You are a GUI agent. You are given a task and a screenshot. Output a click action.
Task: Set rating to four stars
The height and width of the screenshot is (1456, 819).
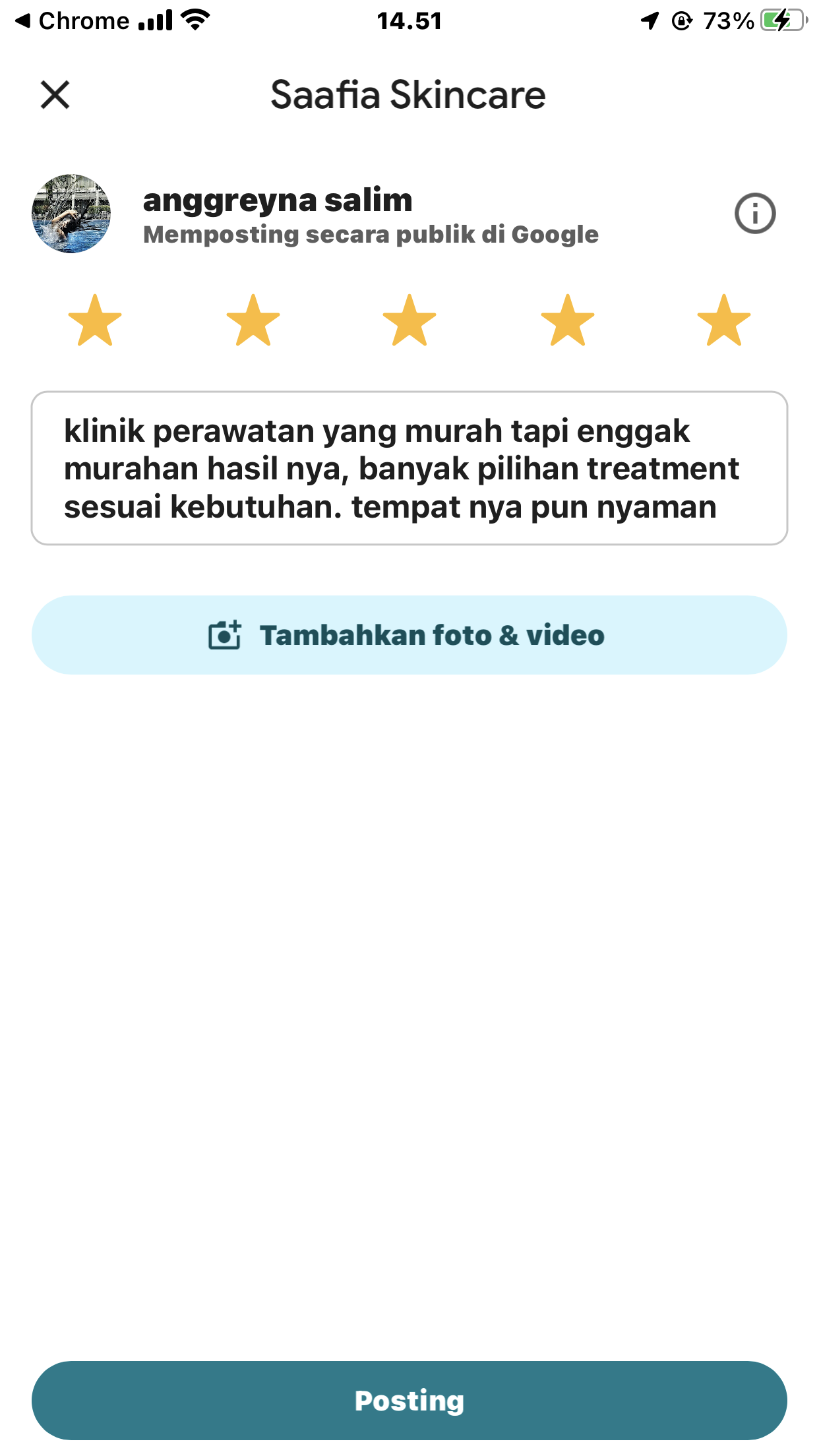pyautogui.click(x=568, y=320)
